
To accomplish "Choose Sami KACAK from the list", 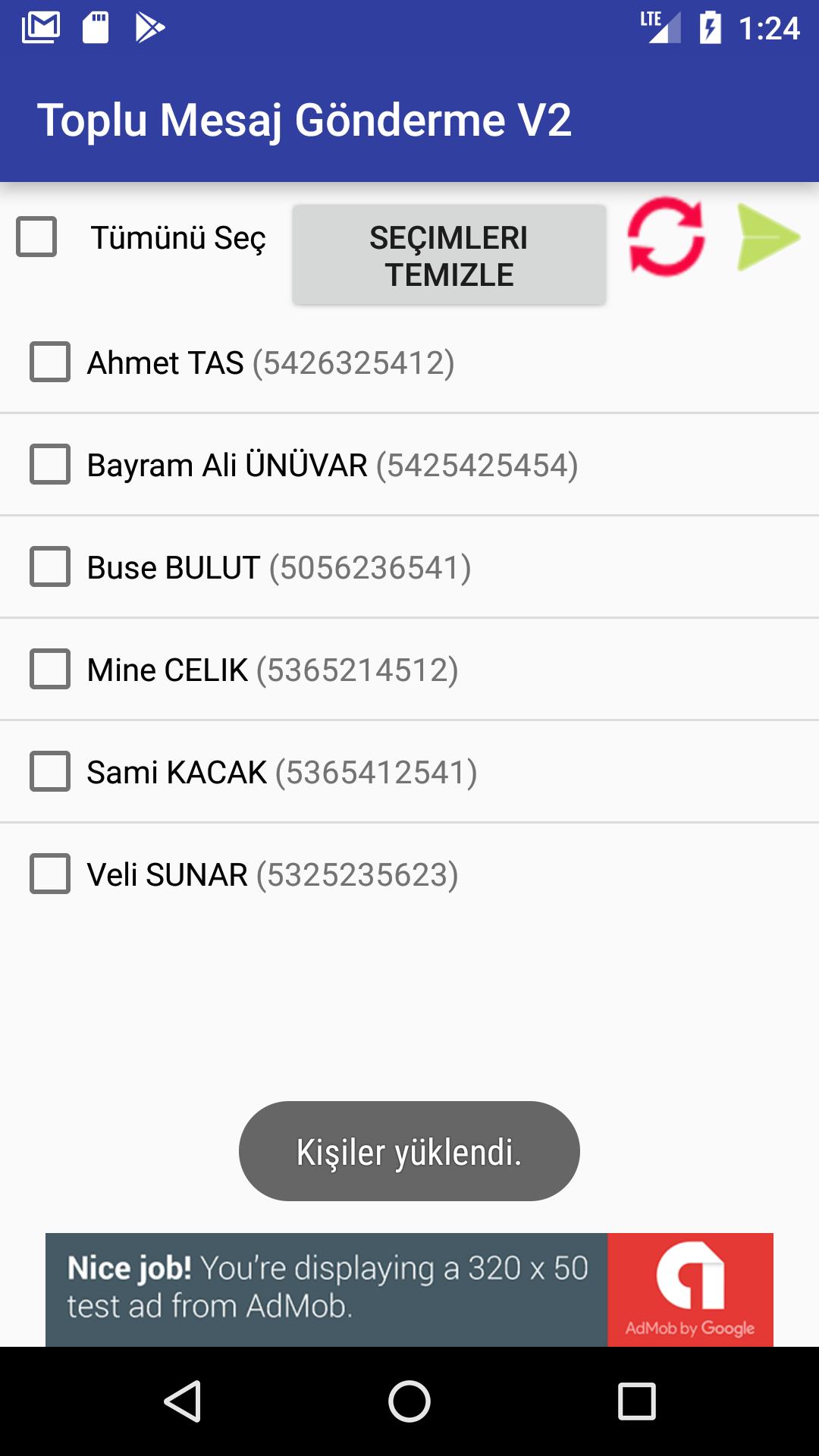I will (50, 771).
